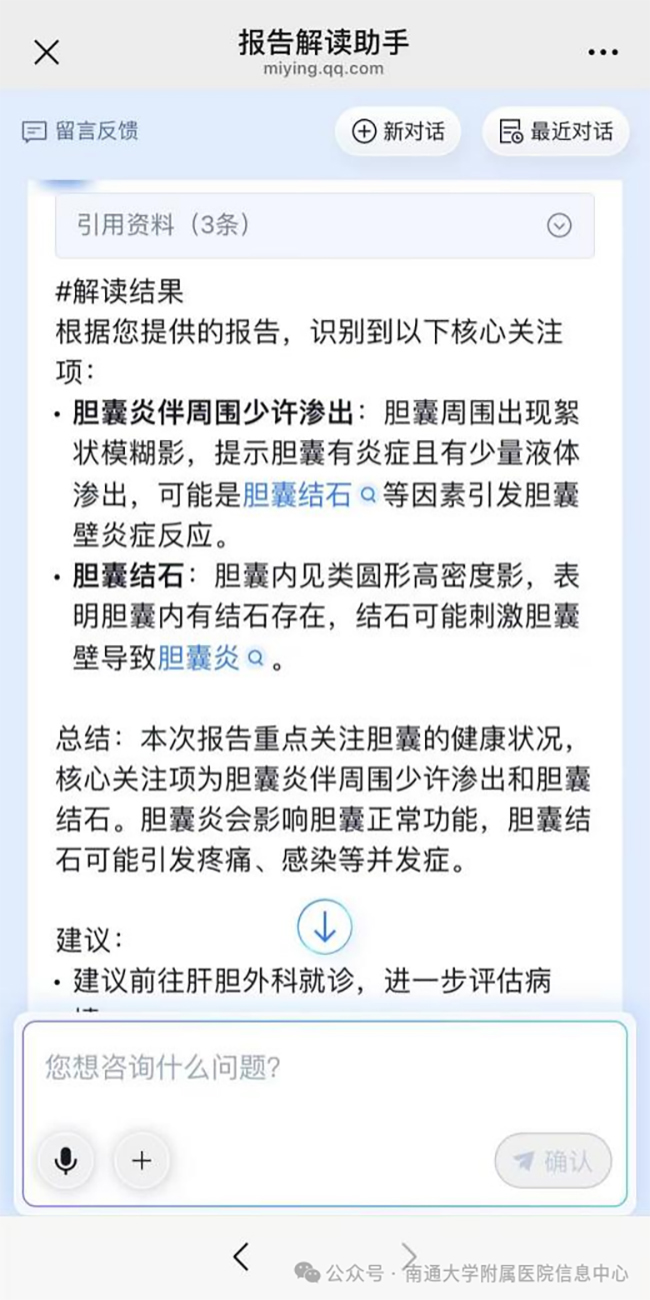
Task: Go back with the browser back arrow
Action: pos(240,1256)
